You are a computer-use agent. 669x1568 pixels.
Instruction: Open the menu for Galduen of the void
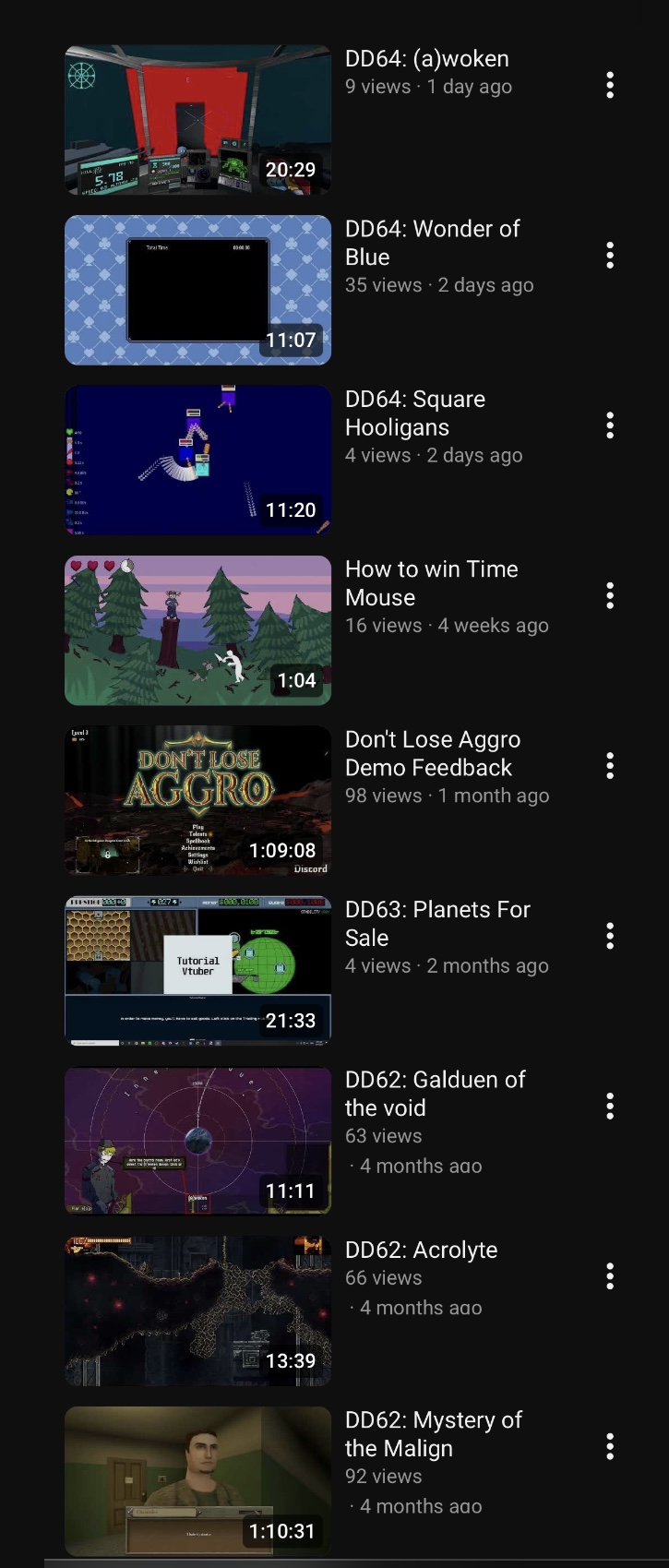tap(610, 1107)
